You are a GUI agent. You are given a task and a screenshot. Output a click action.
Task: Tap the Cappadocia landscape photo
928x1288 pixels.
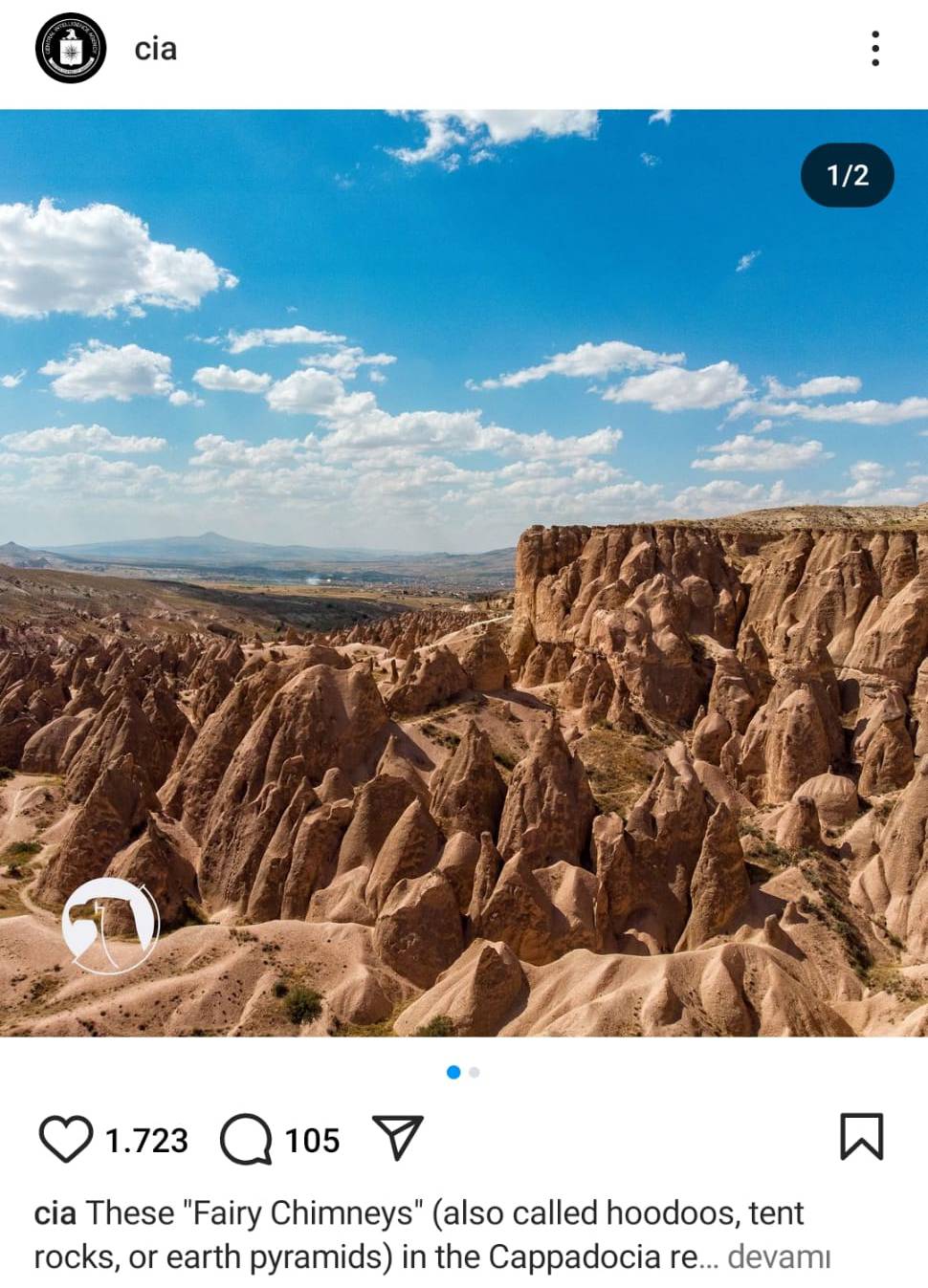[x=464, y=574]
